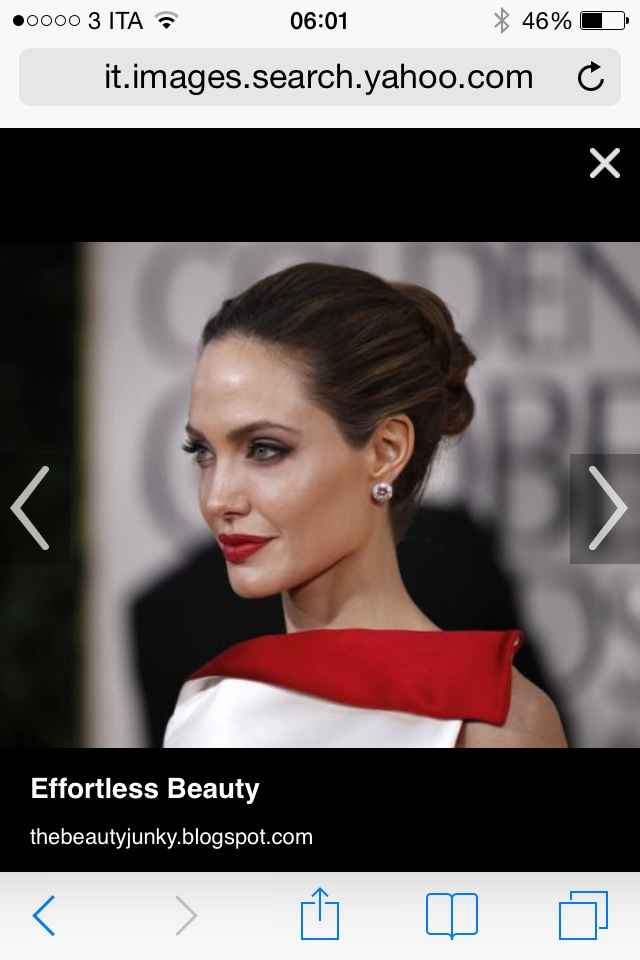Go to the previous image result
Image resolution: width=640 pixels, height=960 pixels.
point(30,508)
